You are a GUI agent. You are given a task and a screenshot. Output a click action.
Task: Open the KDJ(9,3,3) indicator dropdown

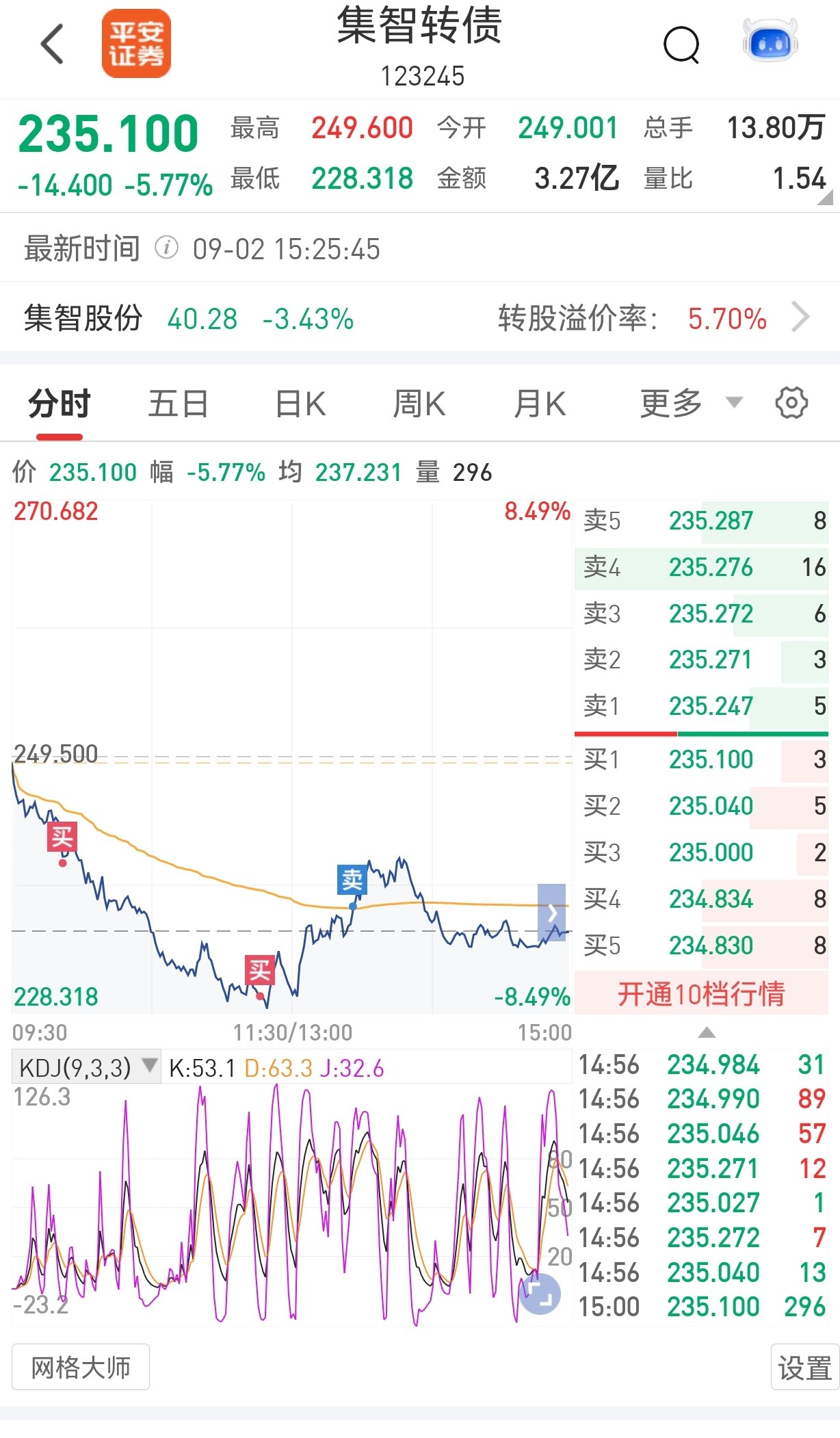point(86,1067)
